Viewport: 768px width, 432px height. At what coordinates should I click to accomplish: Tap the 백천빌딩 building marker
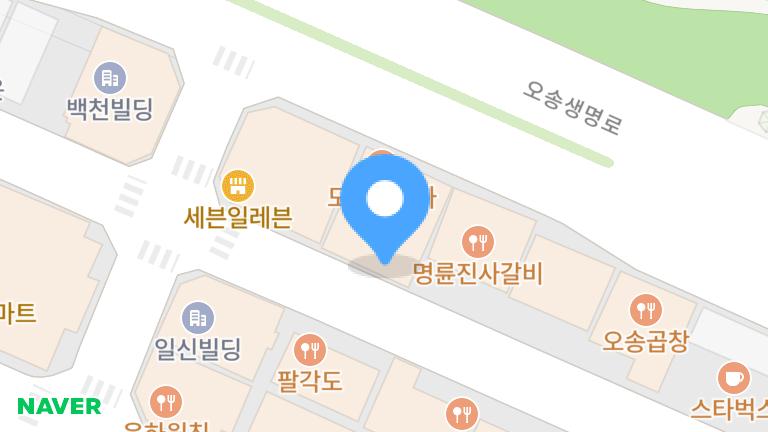point(108,76)
